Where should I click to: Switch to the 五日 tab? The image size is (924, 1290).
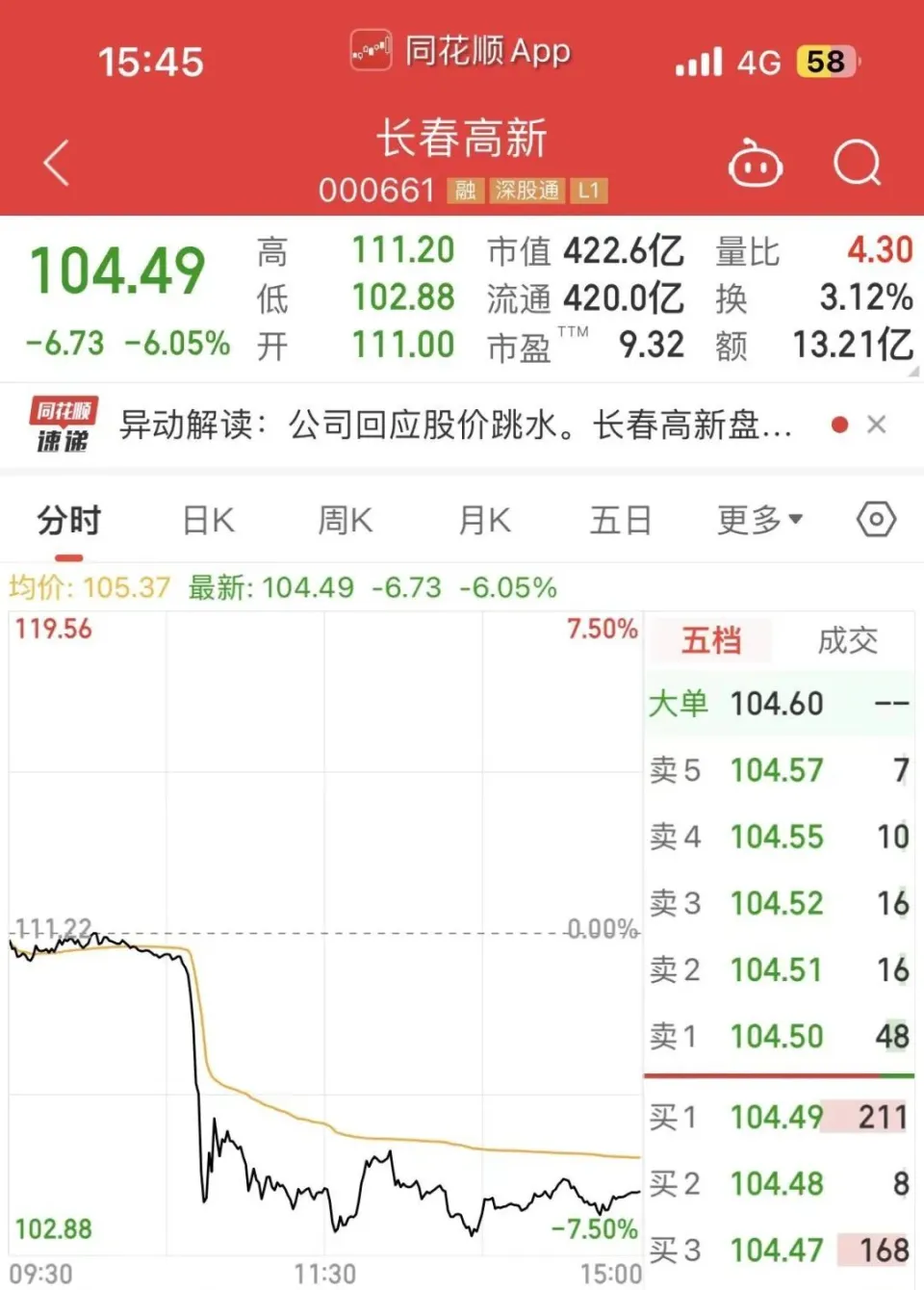click(x=621, y=521)
